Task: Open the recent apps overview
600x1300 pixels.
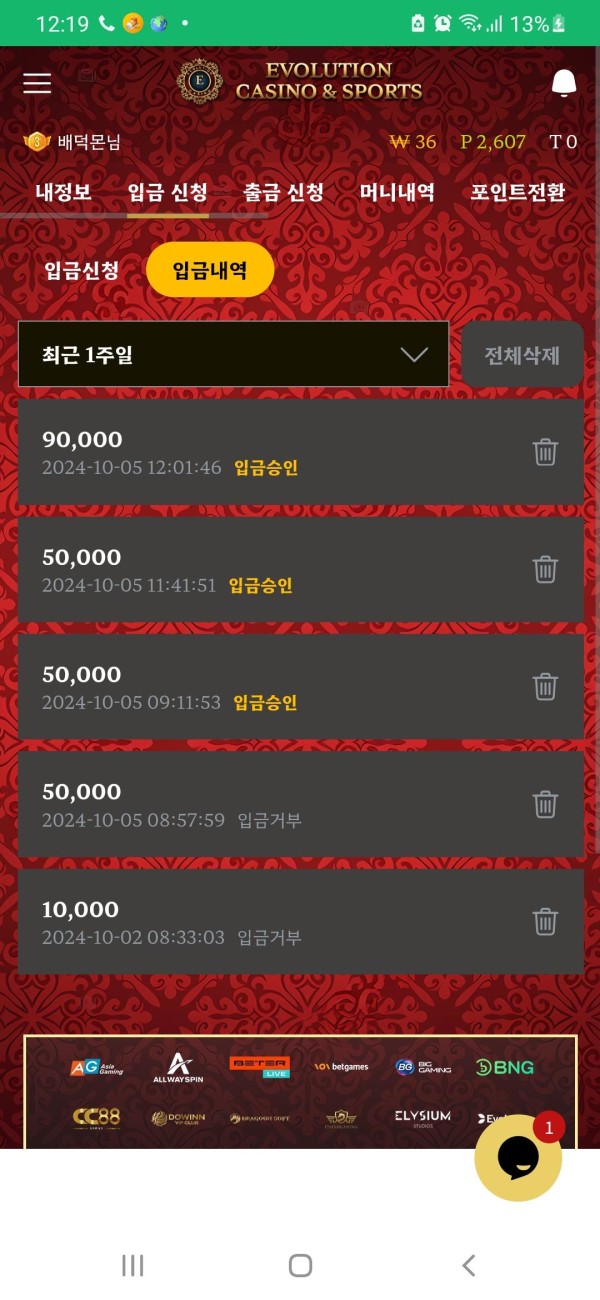Action: tap(132, 1265)
